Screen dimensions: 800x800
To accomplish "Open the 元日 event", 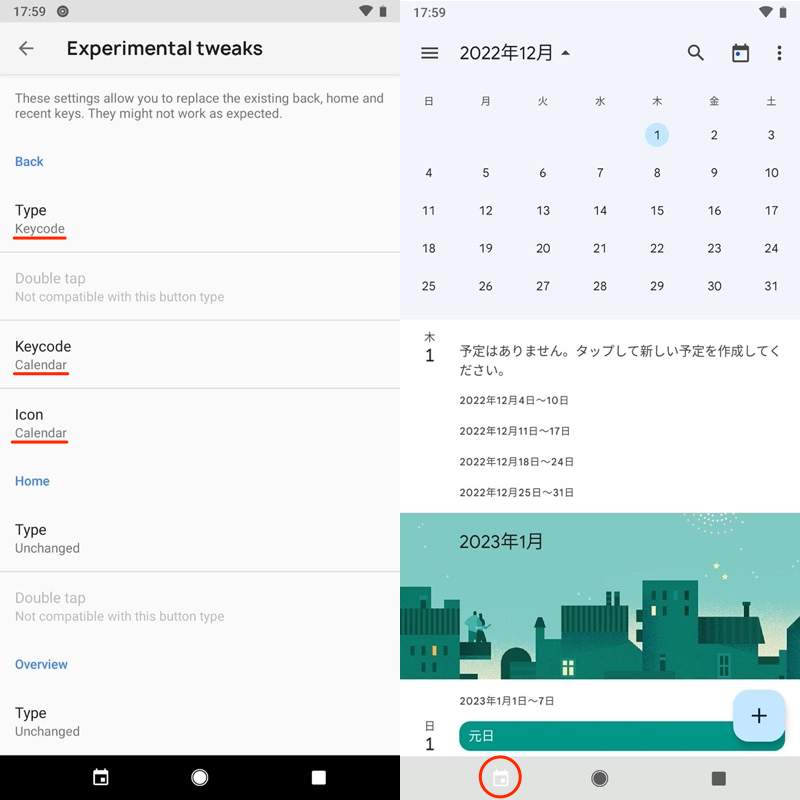I will click(600, 736).
